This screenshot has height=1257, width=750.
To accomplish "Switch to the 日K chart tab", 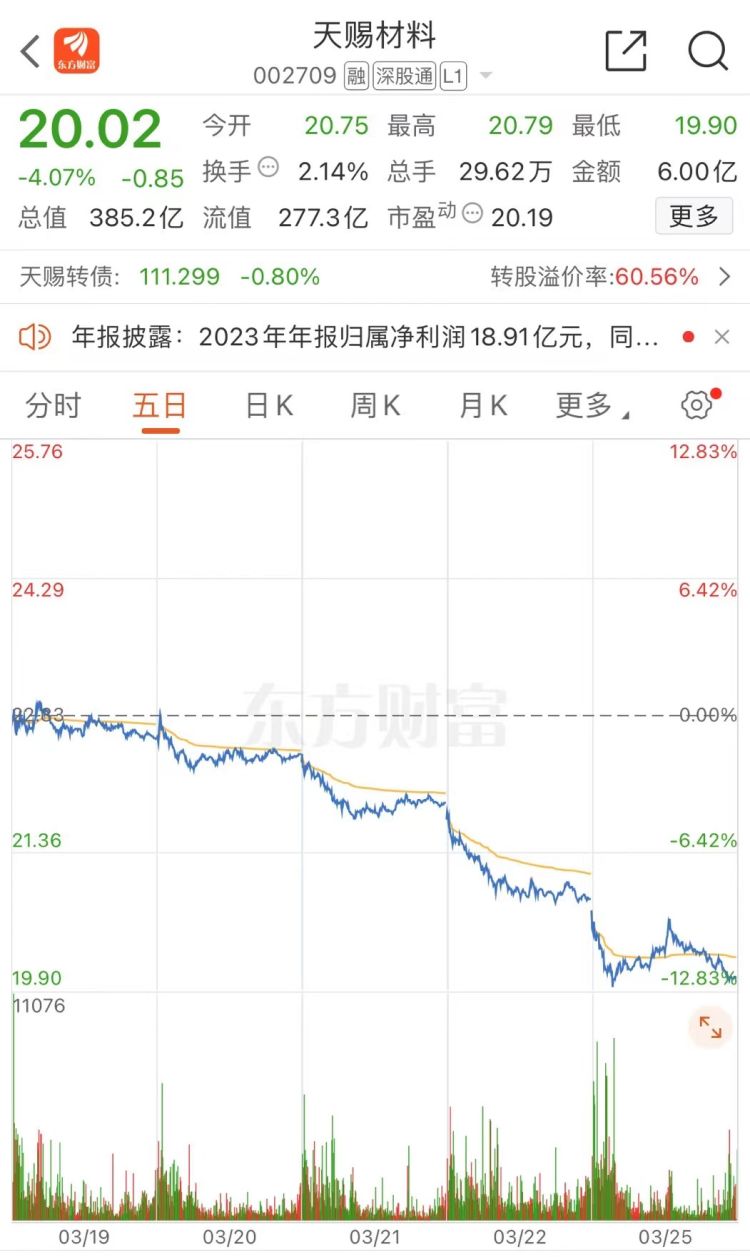I will (269, 405).
